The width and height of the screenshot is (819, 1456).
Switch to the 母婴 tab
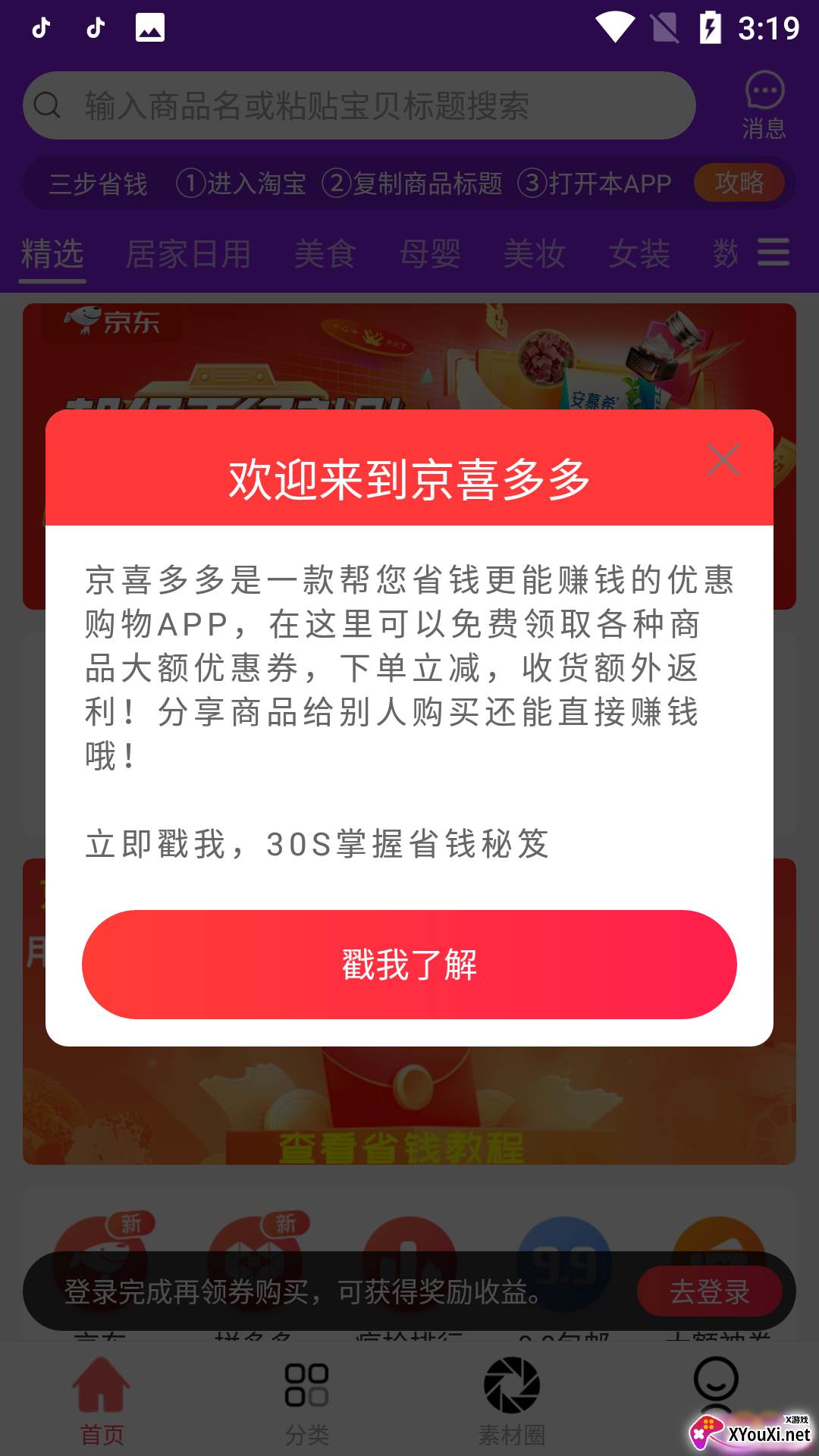click(430, 254)
